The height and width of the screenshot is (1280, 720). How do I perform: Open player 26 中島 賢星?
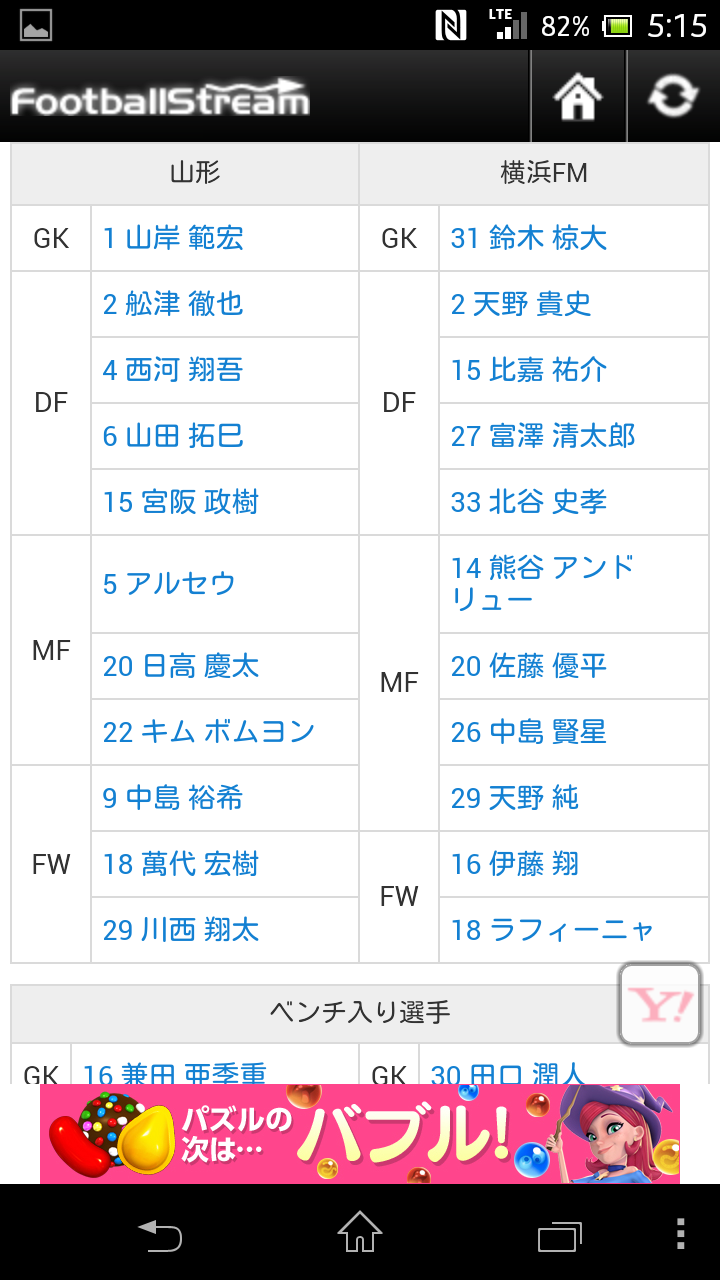point(528,732)
